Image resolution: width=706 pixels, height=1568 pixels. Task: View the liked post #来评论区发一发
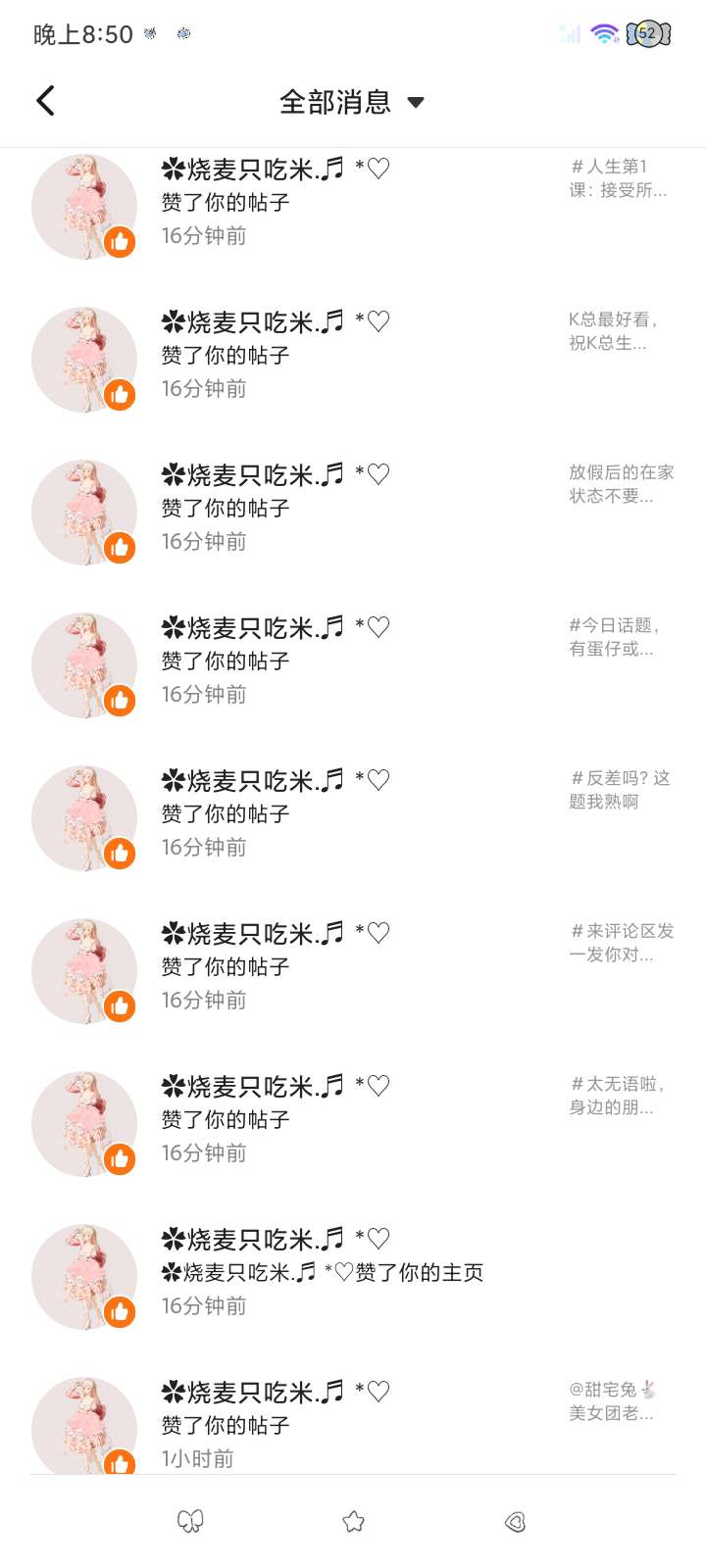(620, 943)
